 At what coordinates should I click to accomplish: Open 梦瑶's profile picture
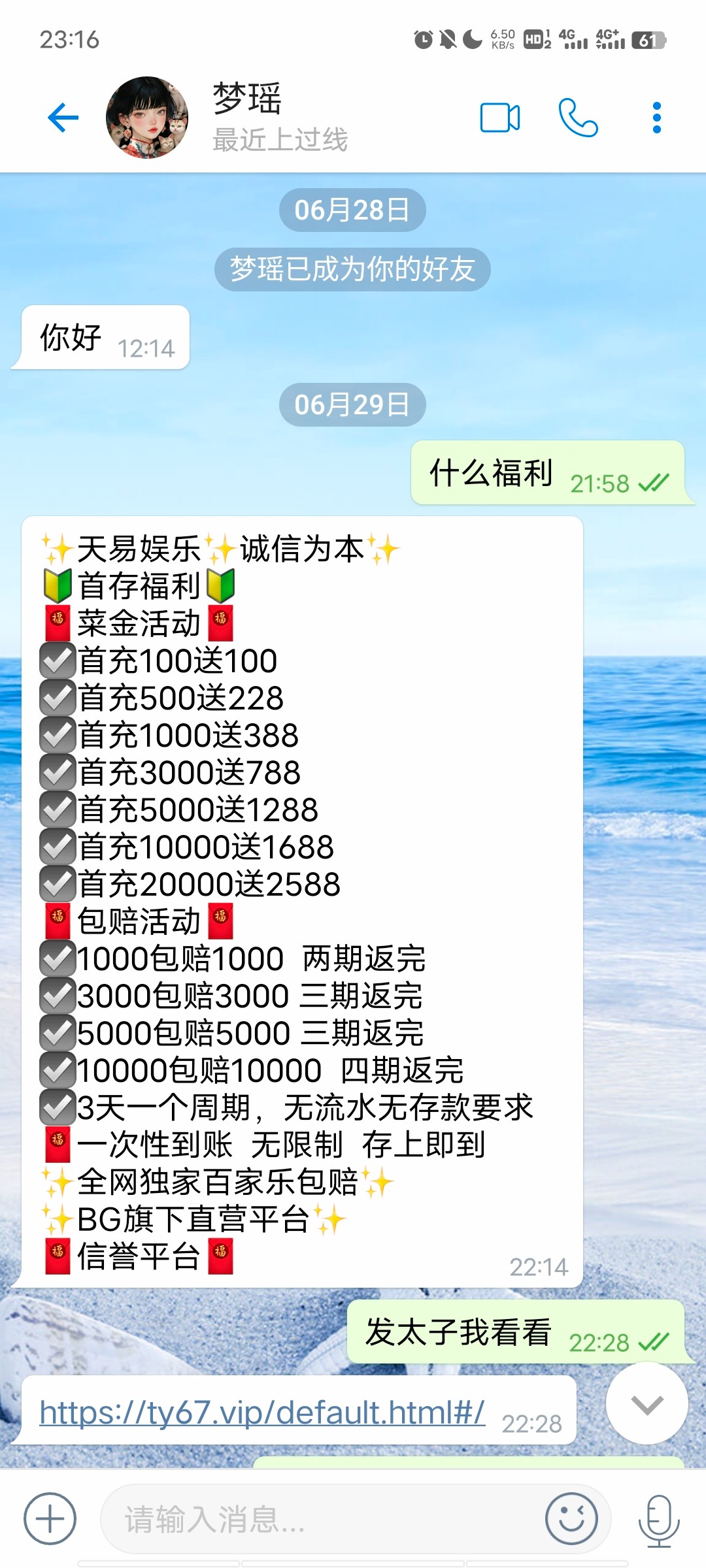(x=147, y=118)
